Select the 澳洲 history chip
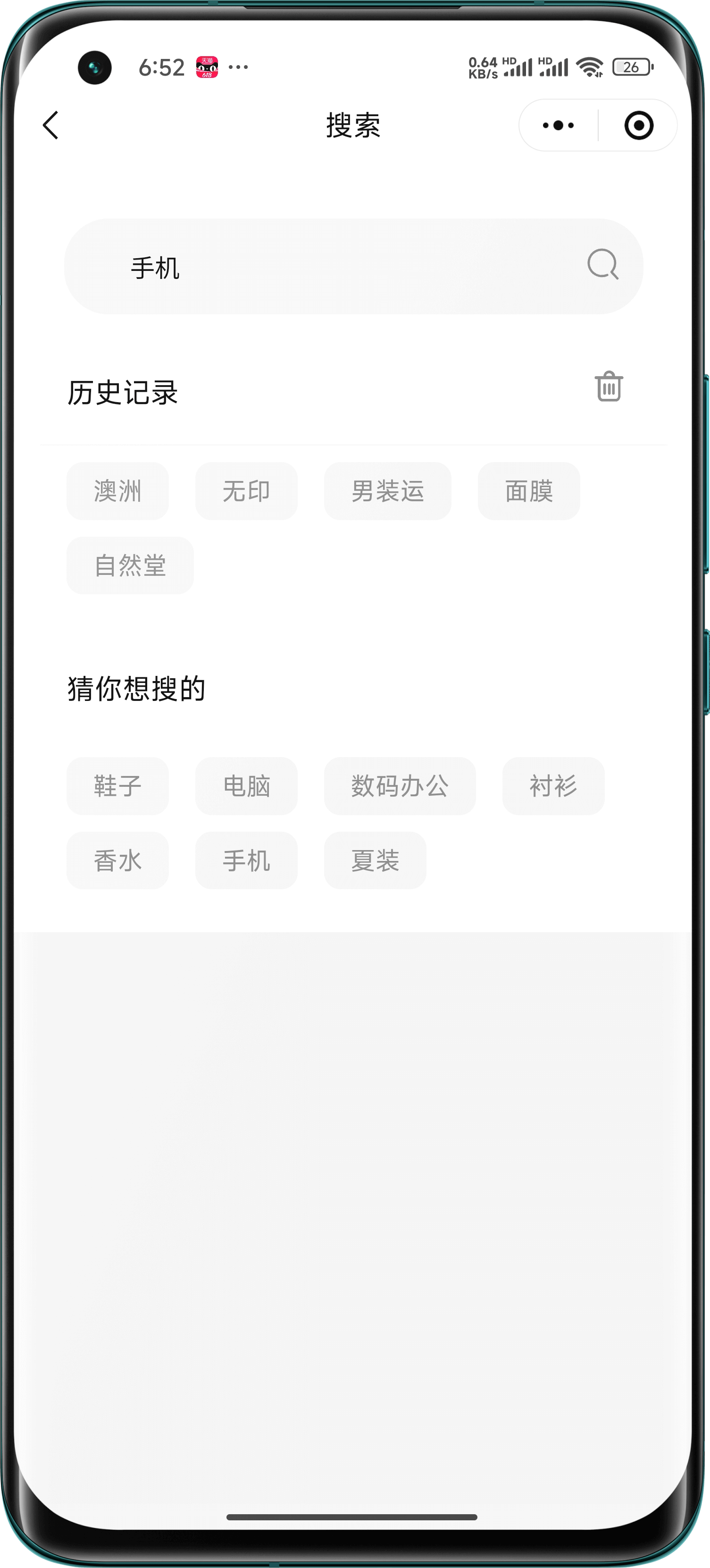 pyautogui.click(x=117, y=491)
